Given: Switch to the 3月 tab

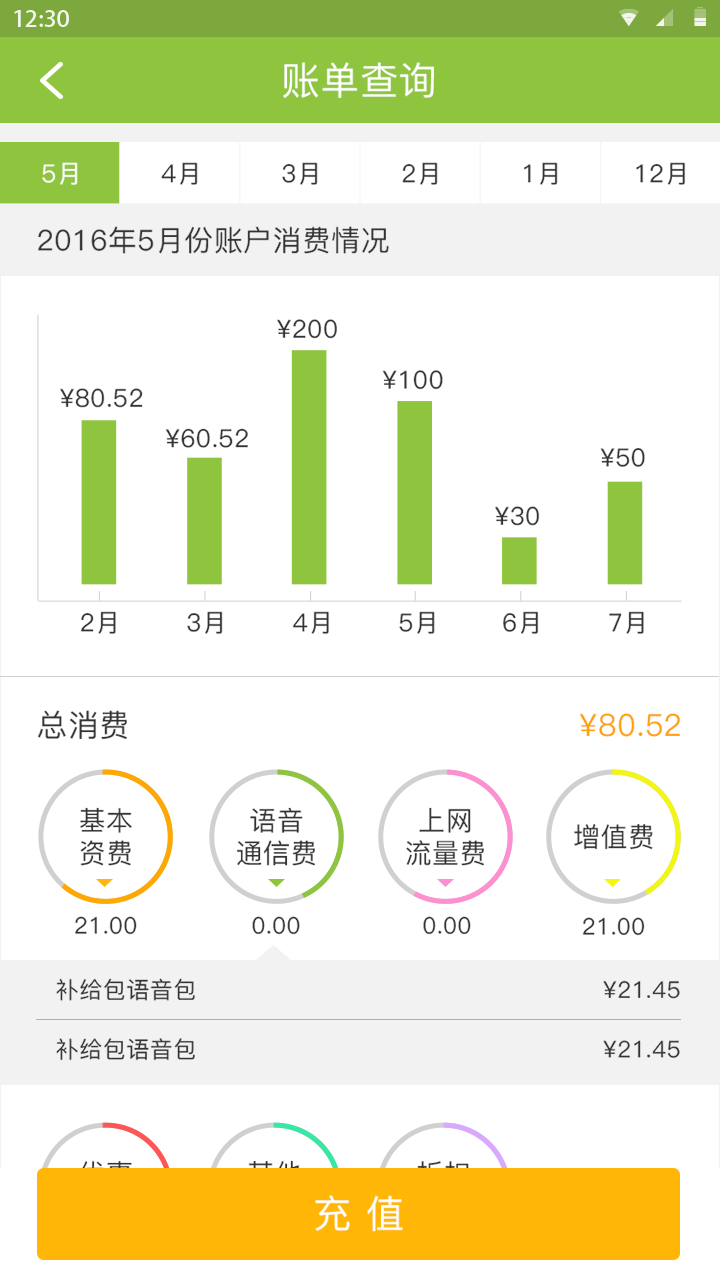Looking at the screenshot, I should 300,173.
